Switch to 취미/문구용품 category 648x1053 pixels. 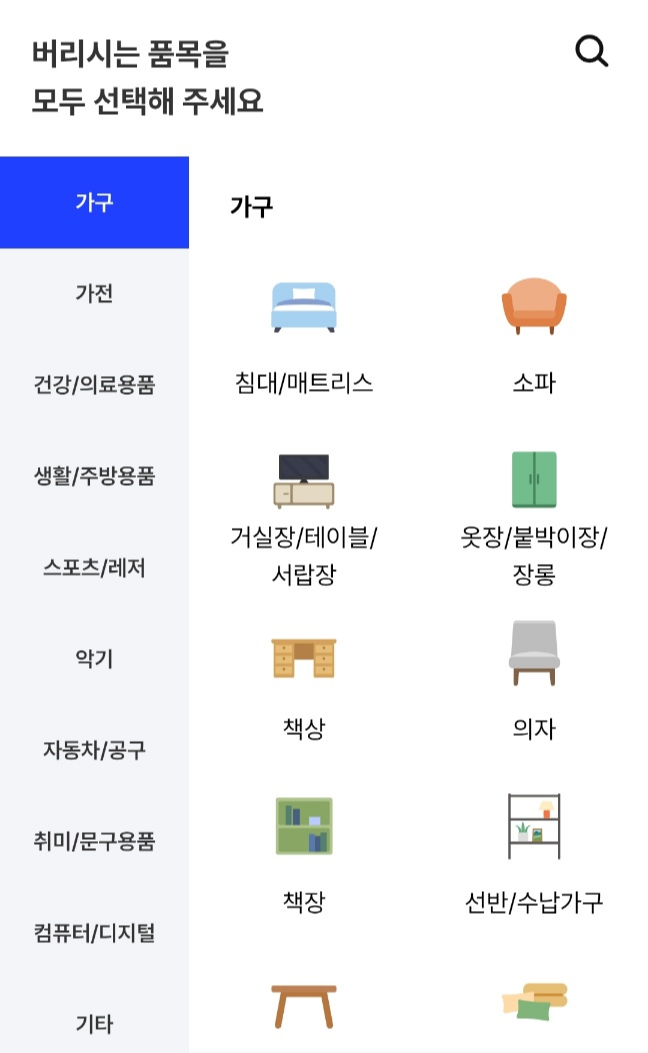point(94,841)
